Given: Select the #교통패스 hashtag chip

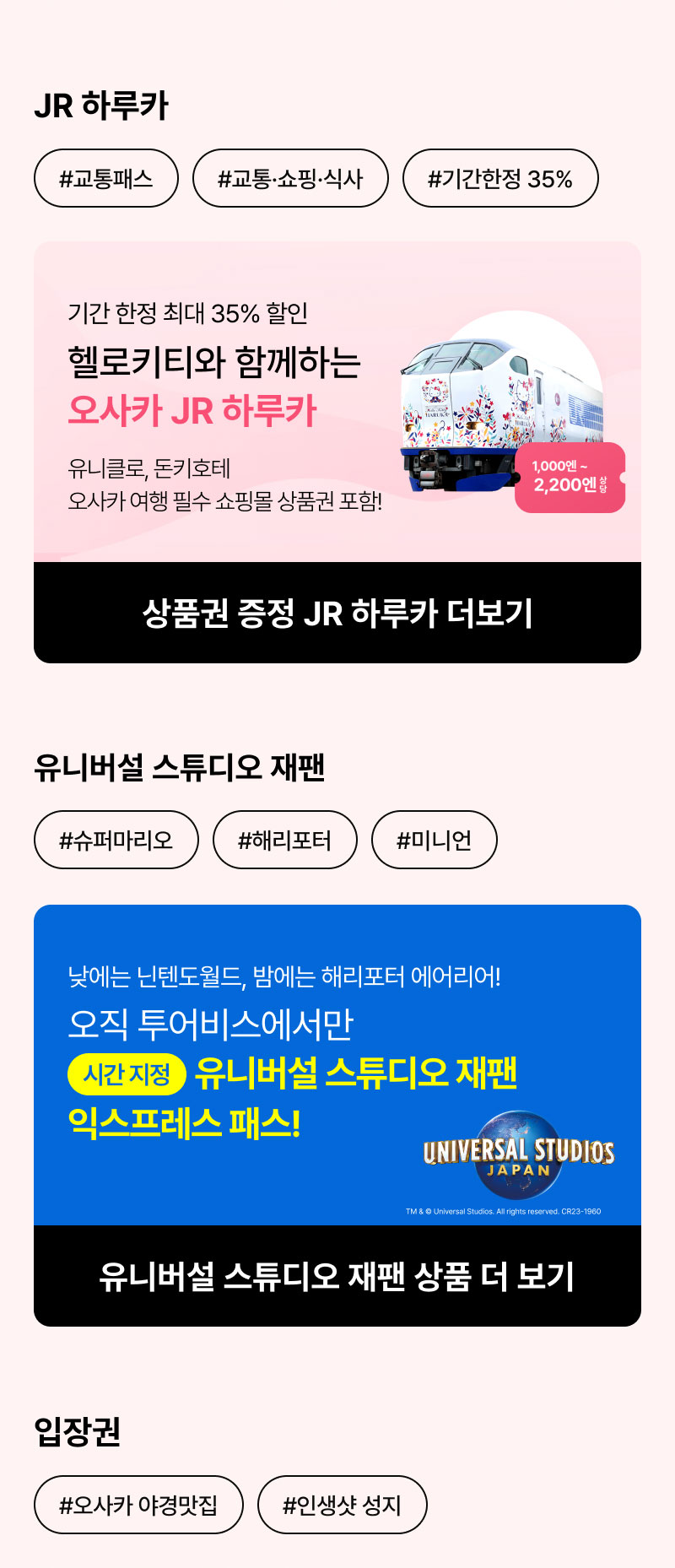Looking at the screenshot, I should (x=106, y=178).
